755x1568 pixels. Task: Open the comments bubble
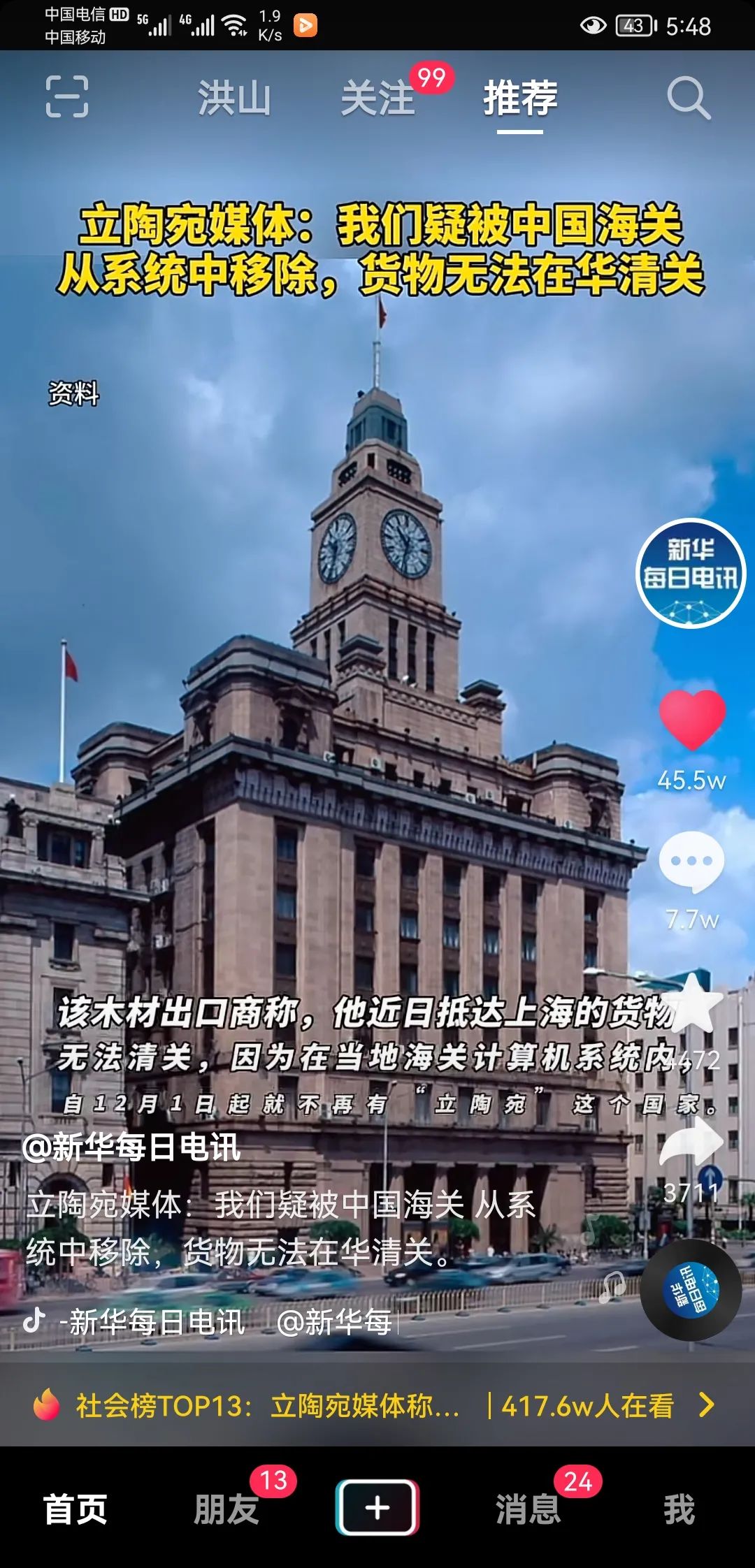tap(691, 862)
